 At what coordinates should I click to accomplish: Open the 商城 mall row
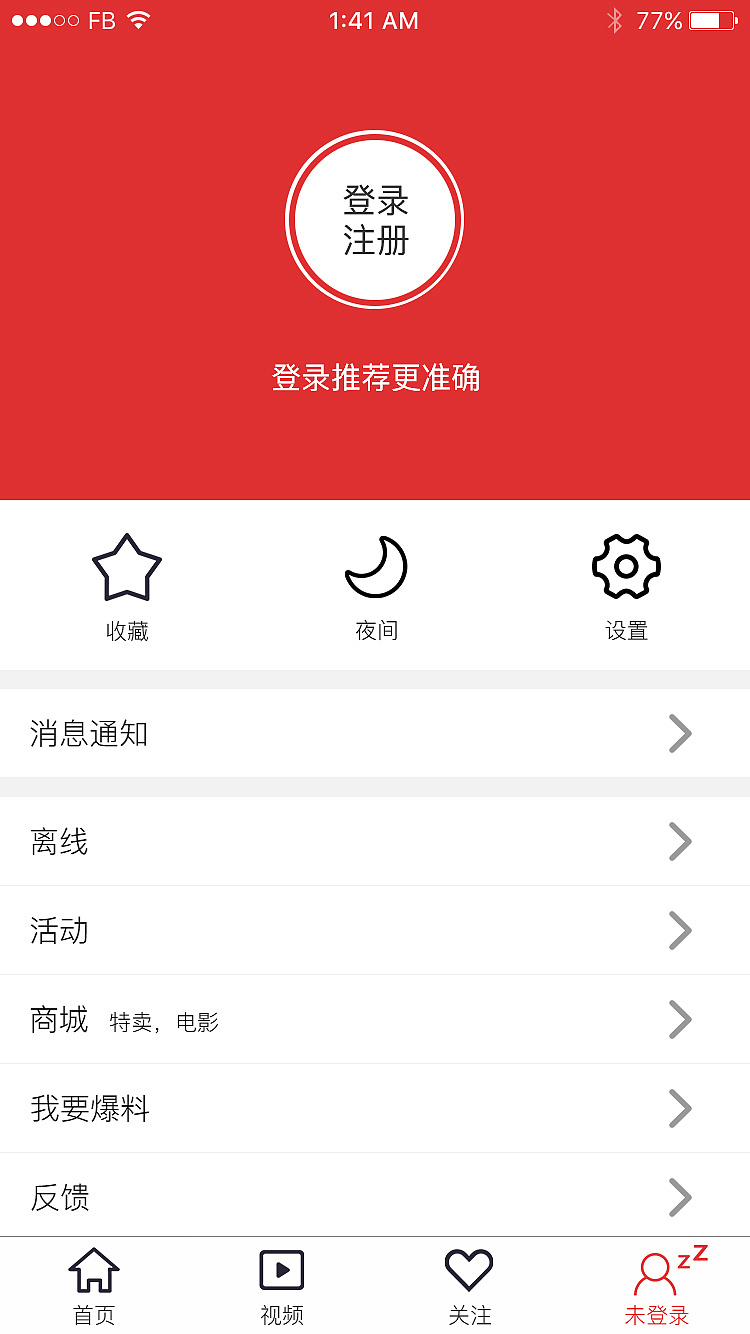point(375,1020)
